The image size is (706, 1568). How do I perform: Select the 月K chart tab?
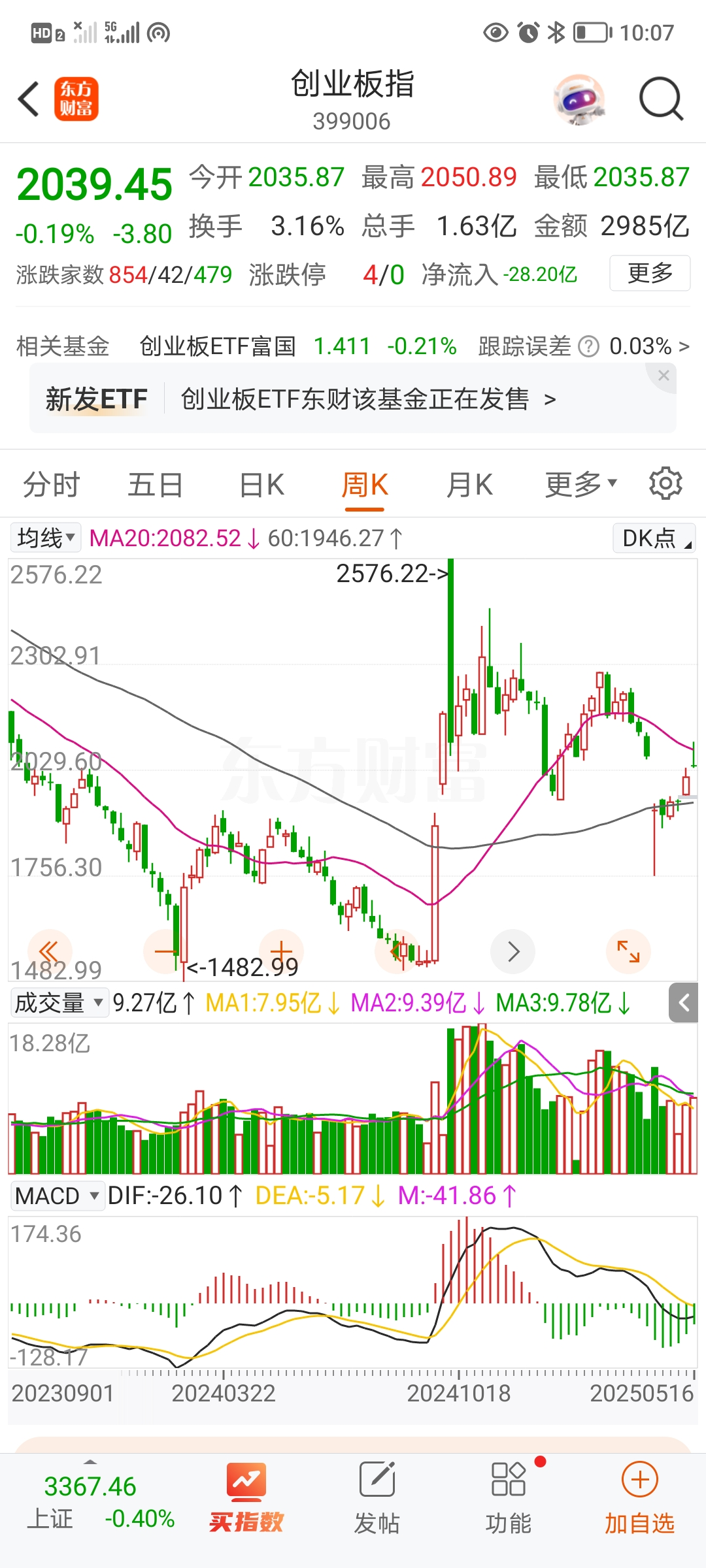click(469, 485)
